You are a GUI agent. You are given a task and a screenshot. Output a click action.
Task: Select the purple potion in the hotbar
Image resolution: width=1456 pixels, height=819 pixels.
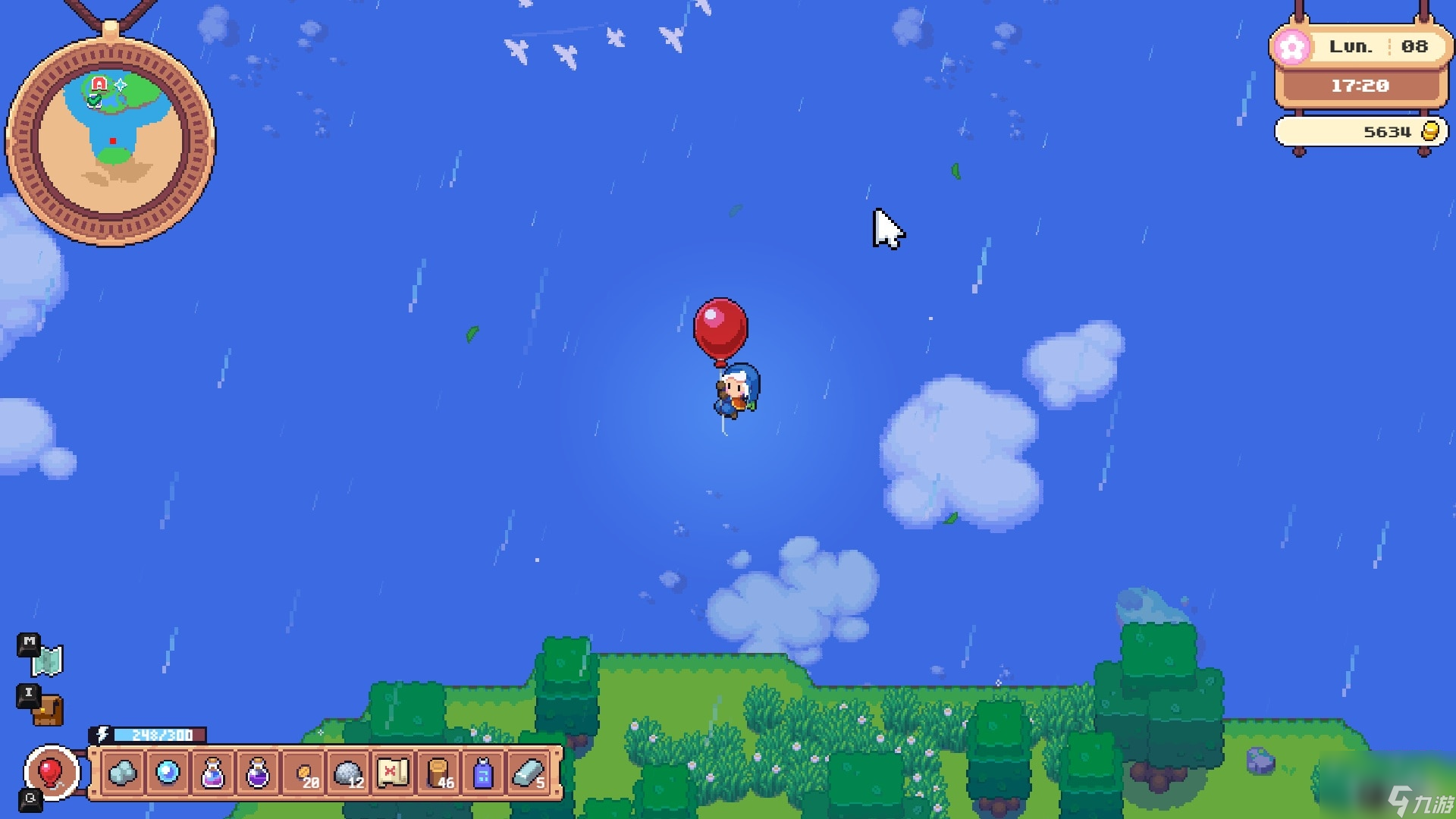(258, 773)
